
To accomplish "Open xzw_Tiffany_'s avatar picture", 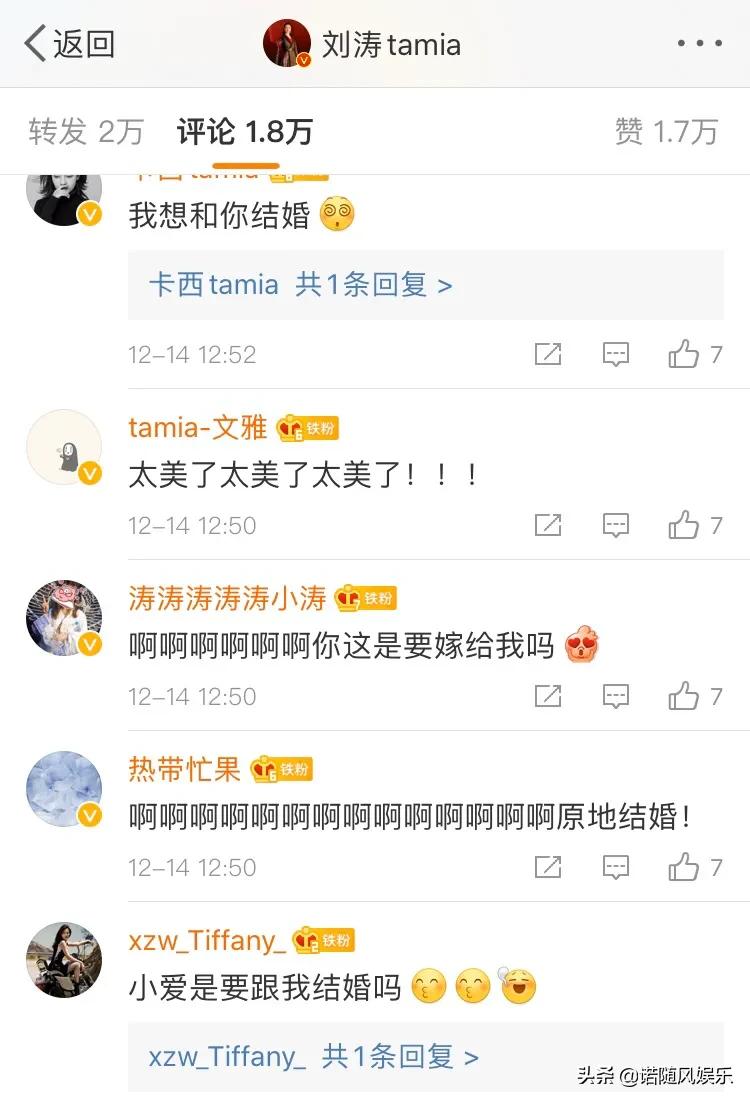I will (64, 960).
